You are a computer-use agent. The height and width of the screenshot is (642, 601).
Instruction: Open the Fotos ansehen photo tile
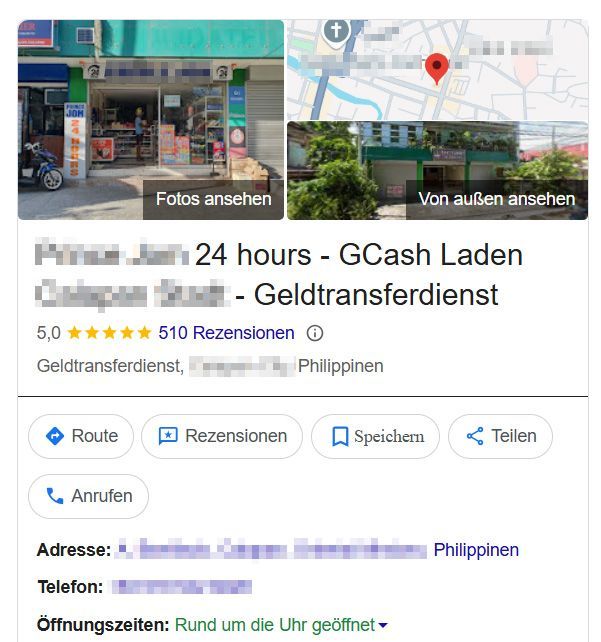point(150,120)
